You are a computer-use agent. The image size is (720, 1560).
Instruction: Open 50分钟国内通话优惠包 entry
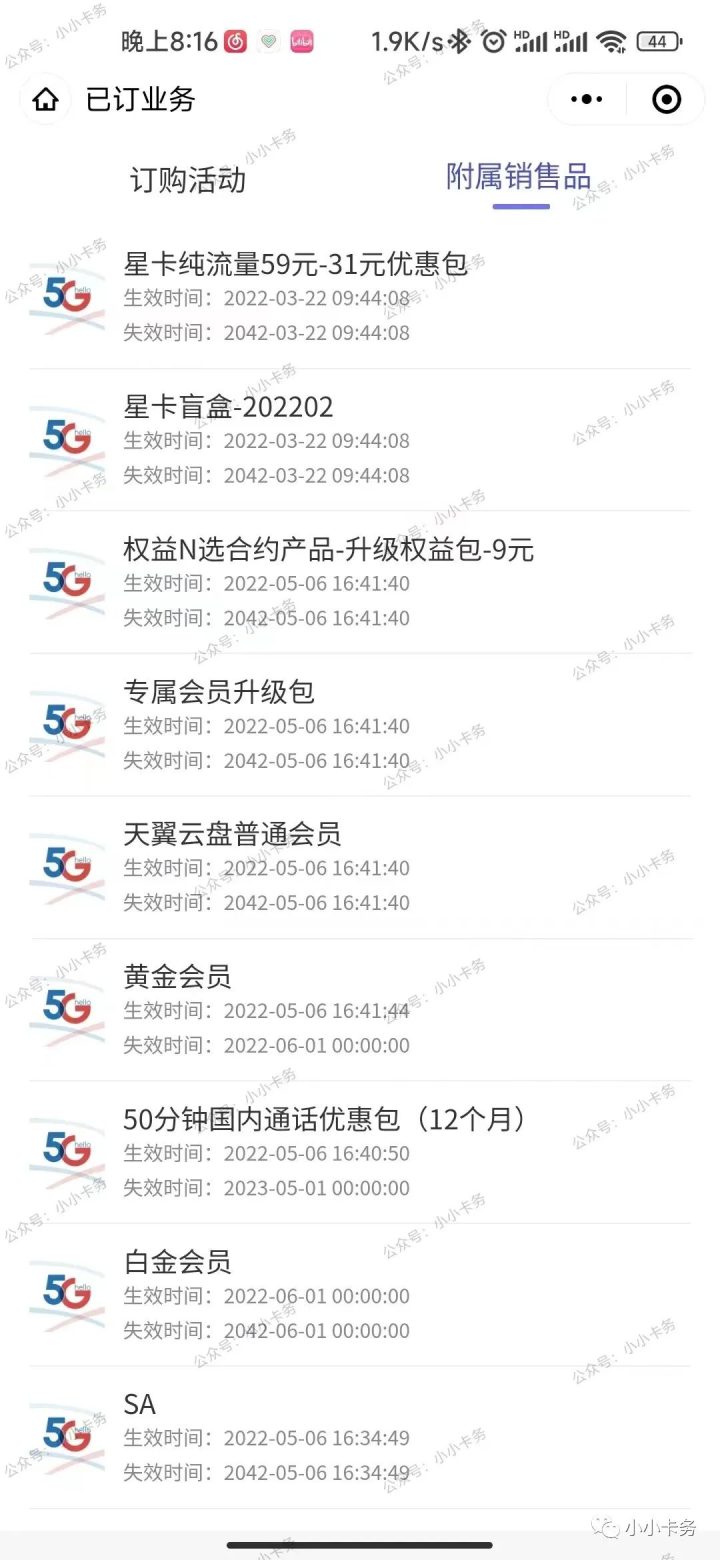pos(360,1153)
